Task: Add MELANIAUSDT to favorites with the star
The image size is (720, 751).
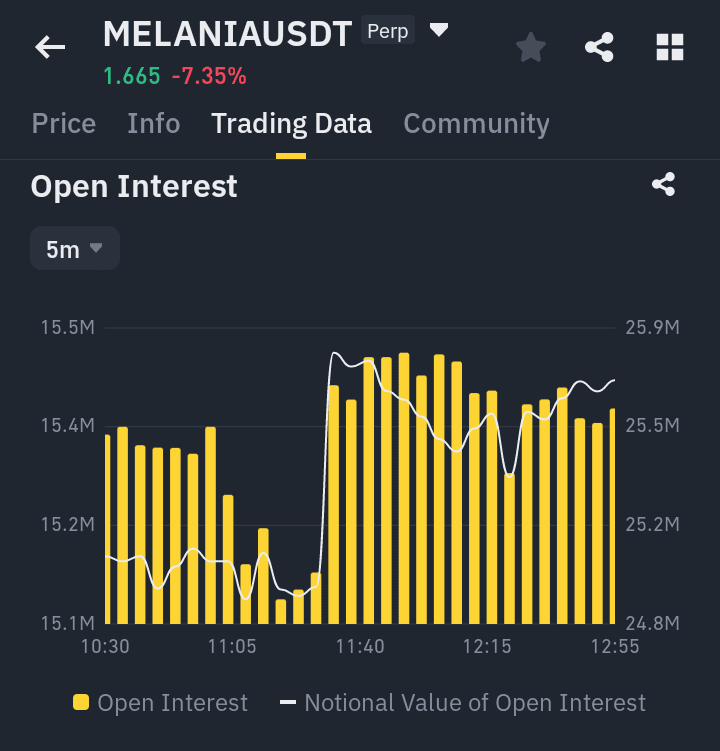Action: (x=531, y=46)
